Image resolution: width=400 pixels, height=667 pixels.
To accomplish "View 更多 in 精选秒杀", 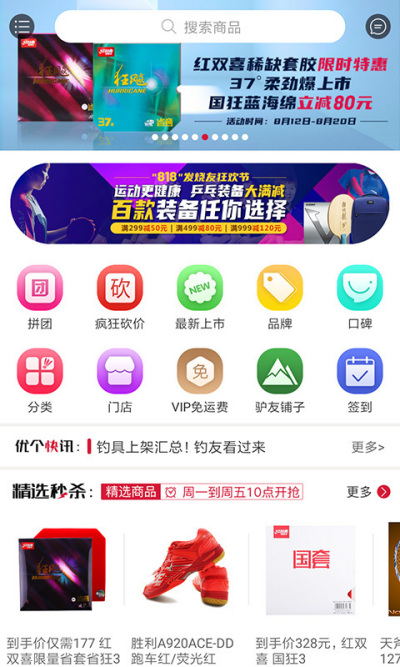I will (x=369, y=492).
